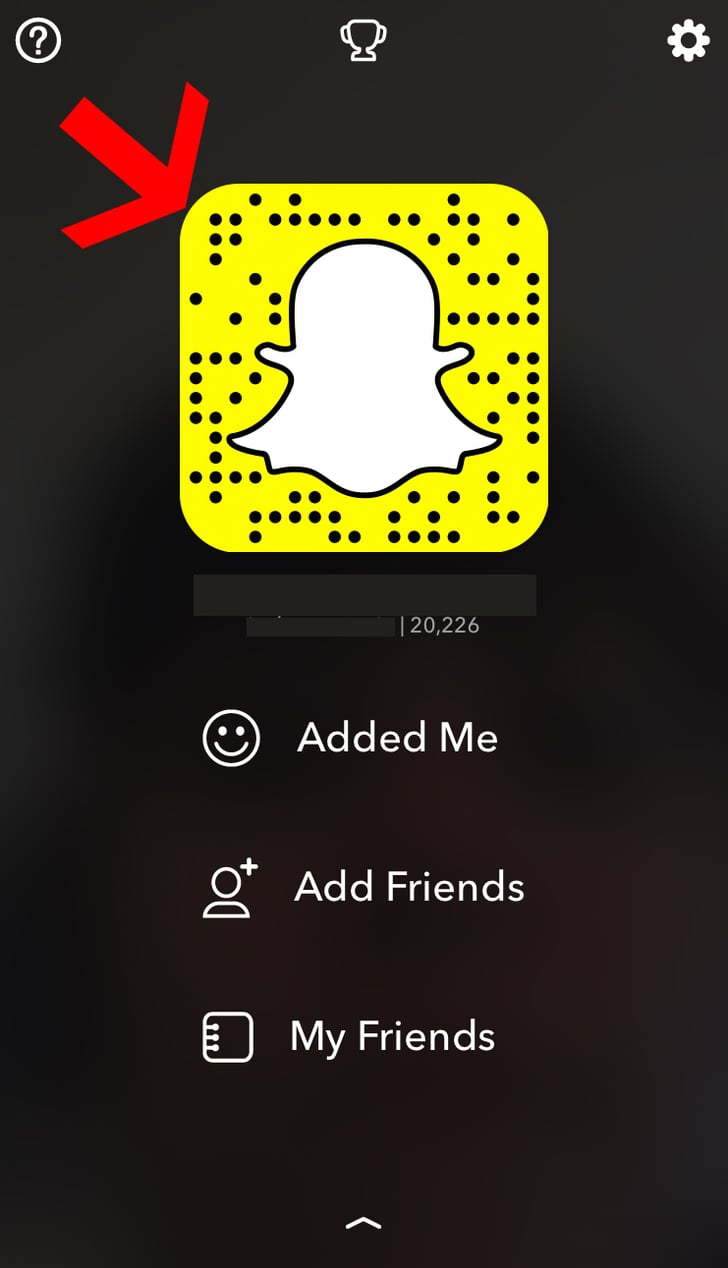Screen dimensions: 728x1268
Task: Open the help question mark icon
Action: pos(39,41)
